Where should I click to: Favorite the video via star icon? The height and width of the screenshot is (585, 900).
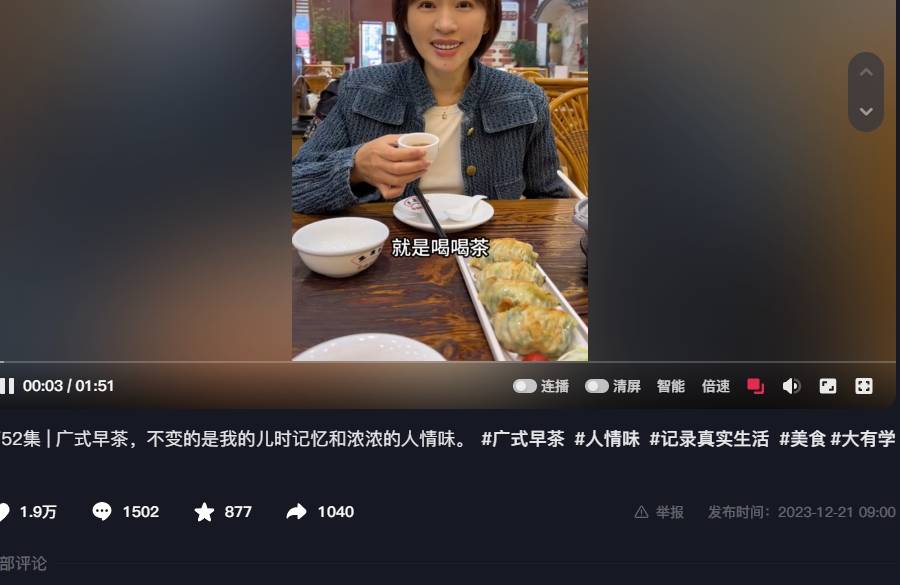tap(204, 512)
